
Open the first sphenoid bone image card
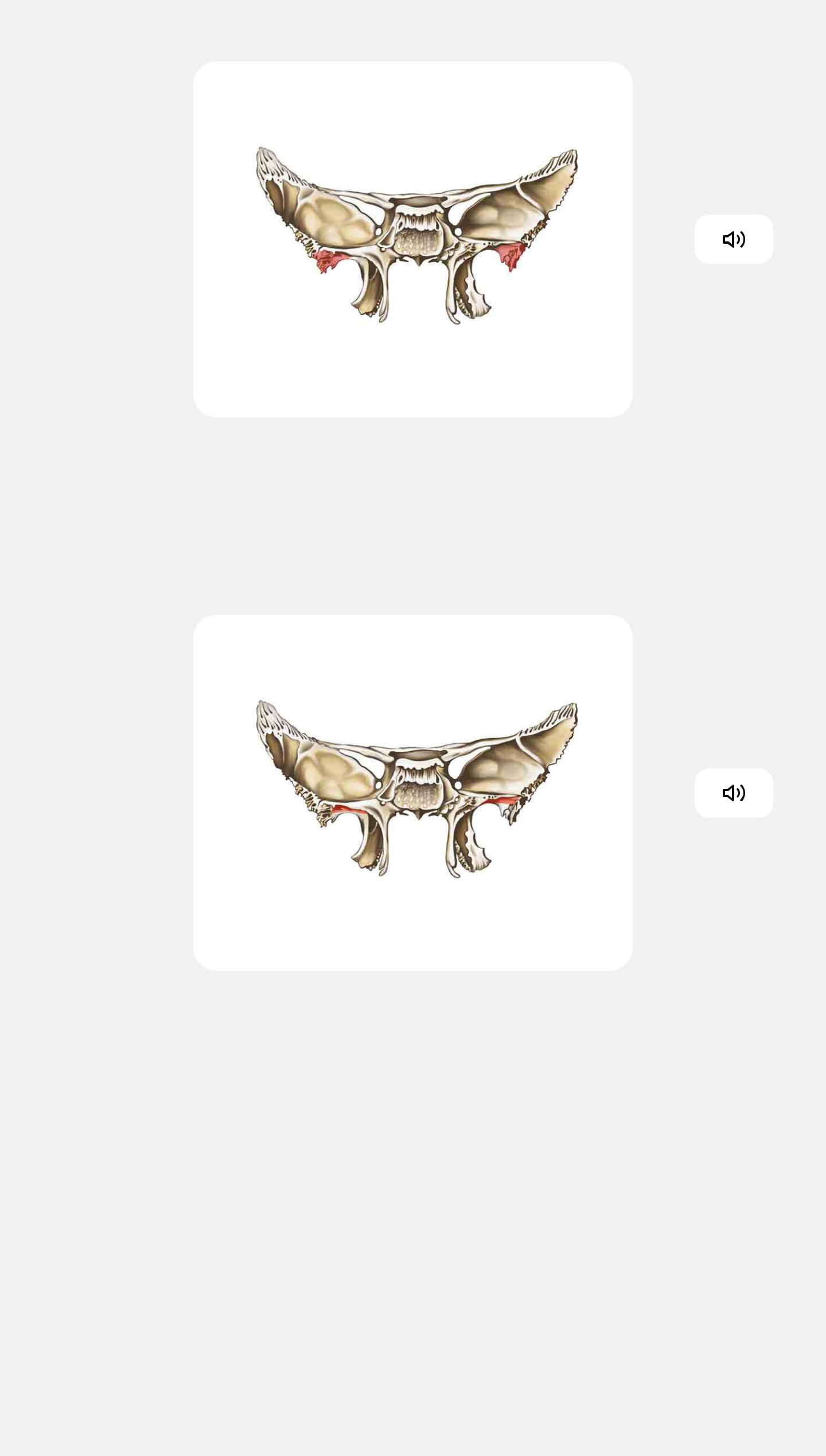pos(413,239)
